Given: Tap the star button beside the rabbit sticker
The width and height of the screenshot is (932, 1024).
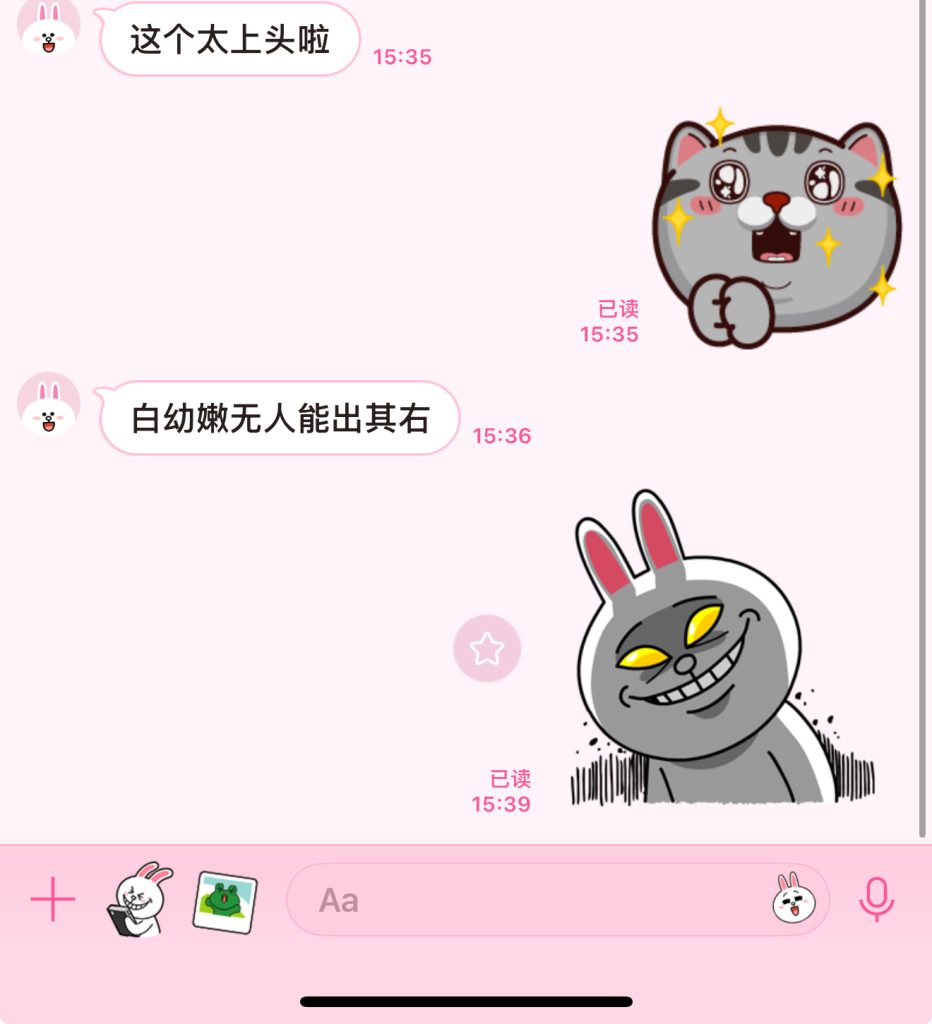Looking at the screenshot, I should pyautogui.click(x=487, y=649).
